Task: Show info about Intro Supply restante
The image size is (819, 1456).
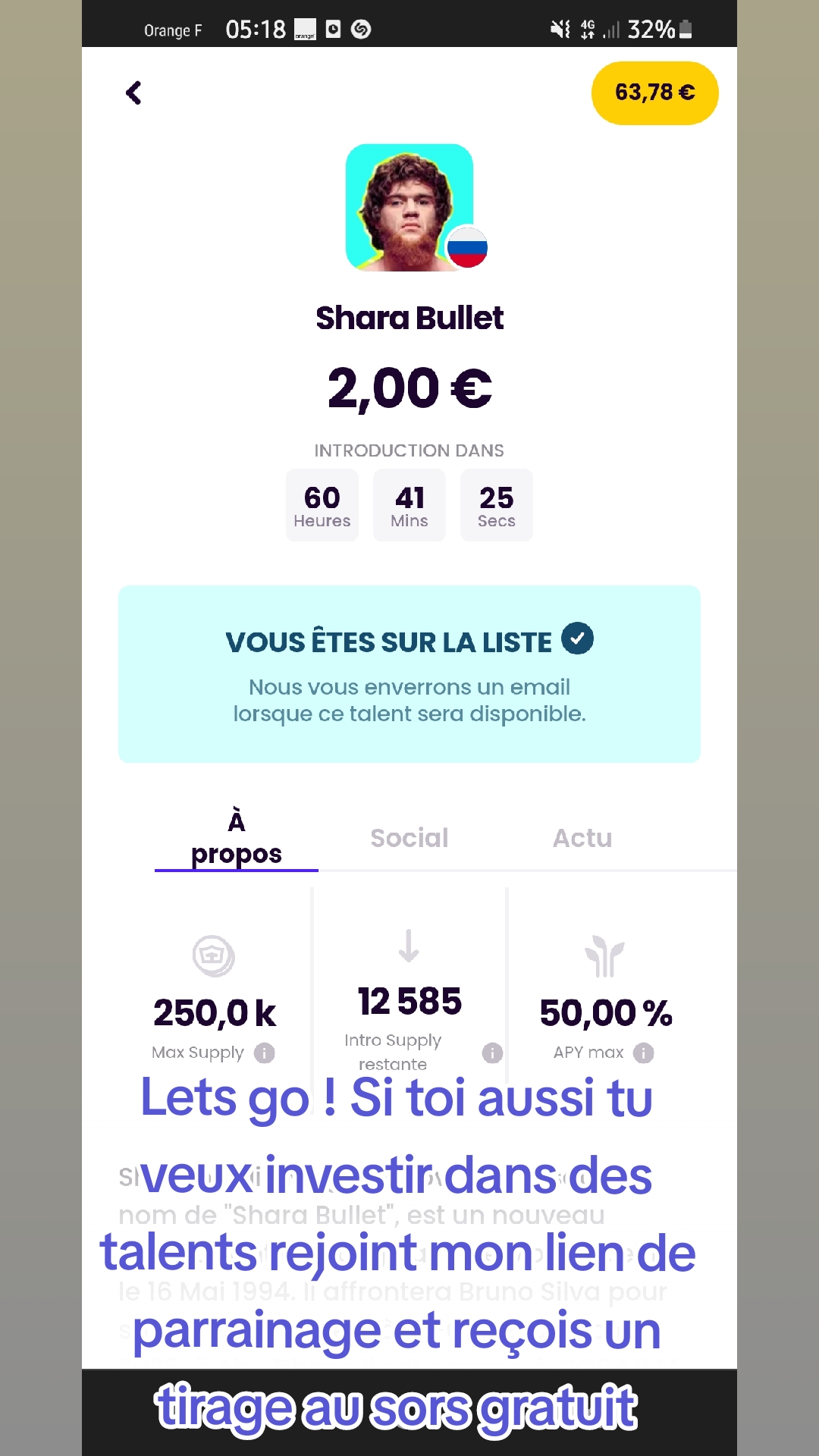Action: point(492,1053)
